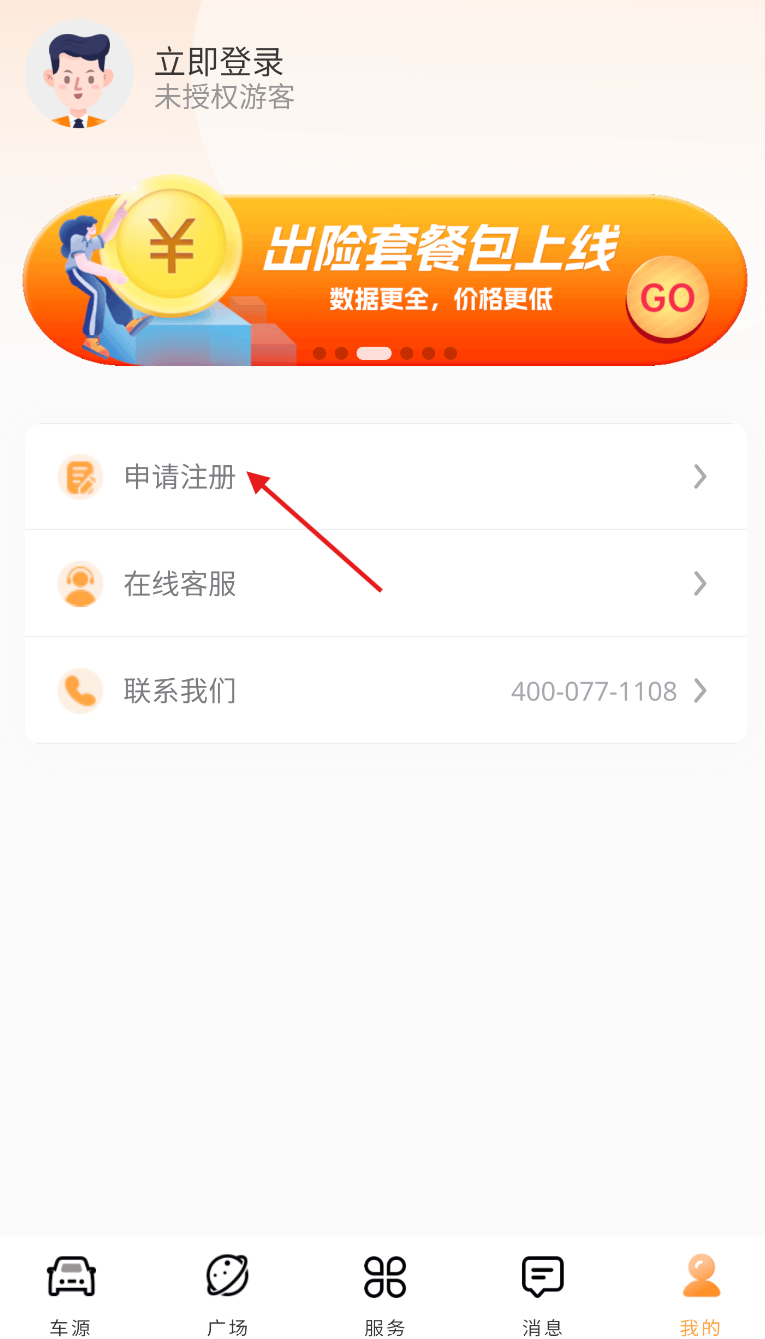Viewport: 765px width, 1339px height.
Task: Open 在线客服 online support
Action: (x=385, y=583)
